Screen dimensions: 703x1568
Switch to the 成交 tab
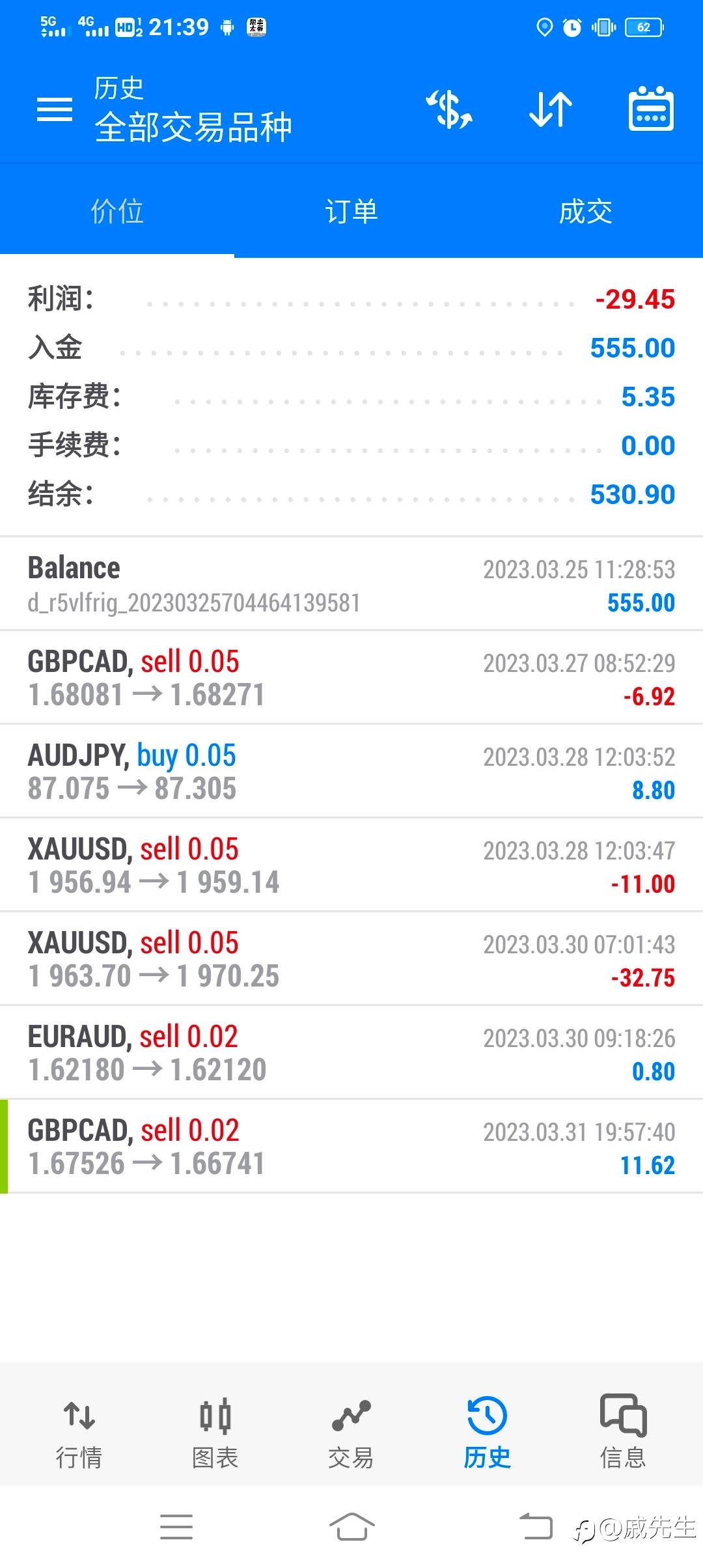point(586,212)
